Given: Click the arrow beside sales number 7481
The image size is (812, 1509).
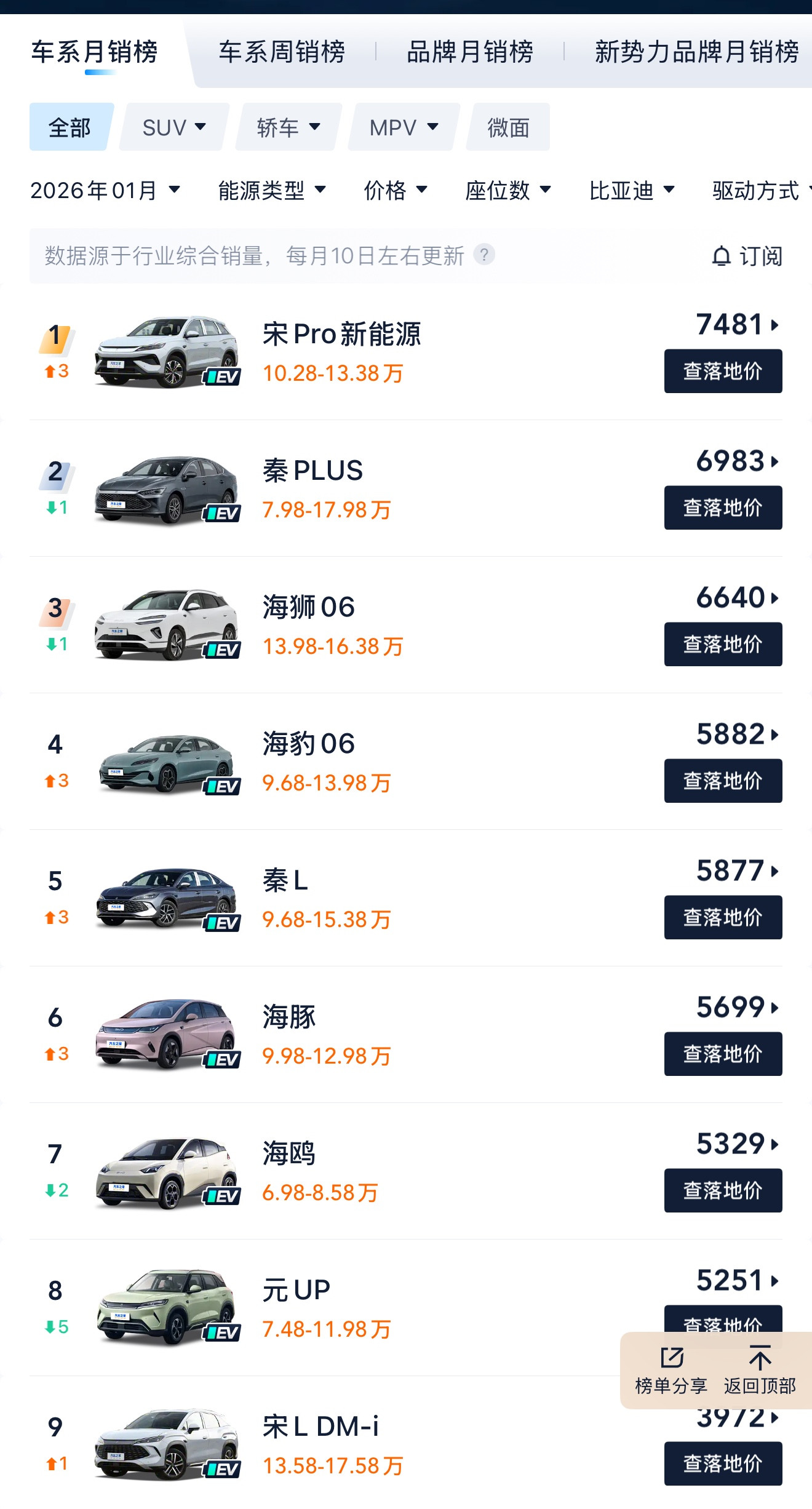Looking at the screenshot, I should point(774,325).
